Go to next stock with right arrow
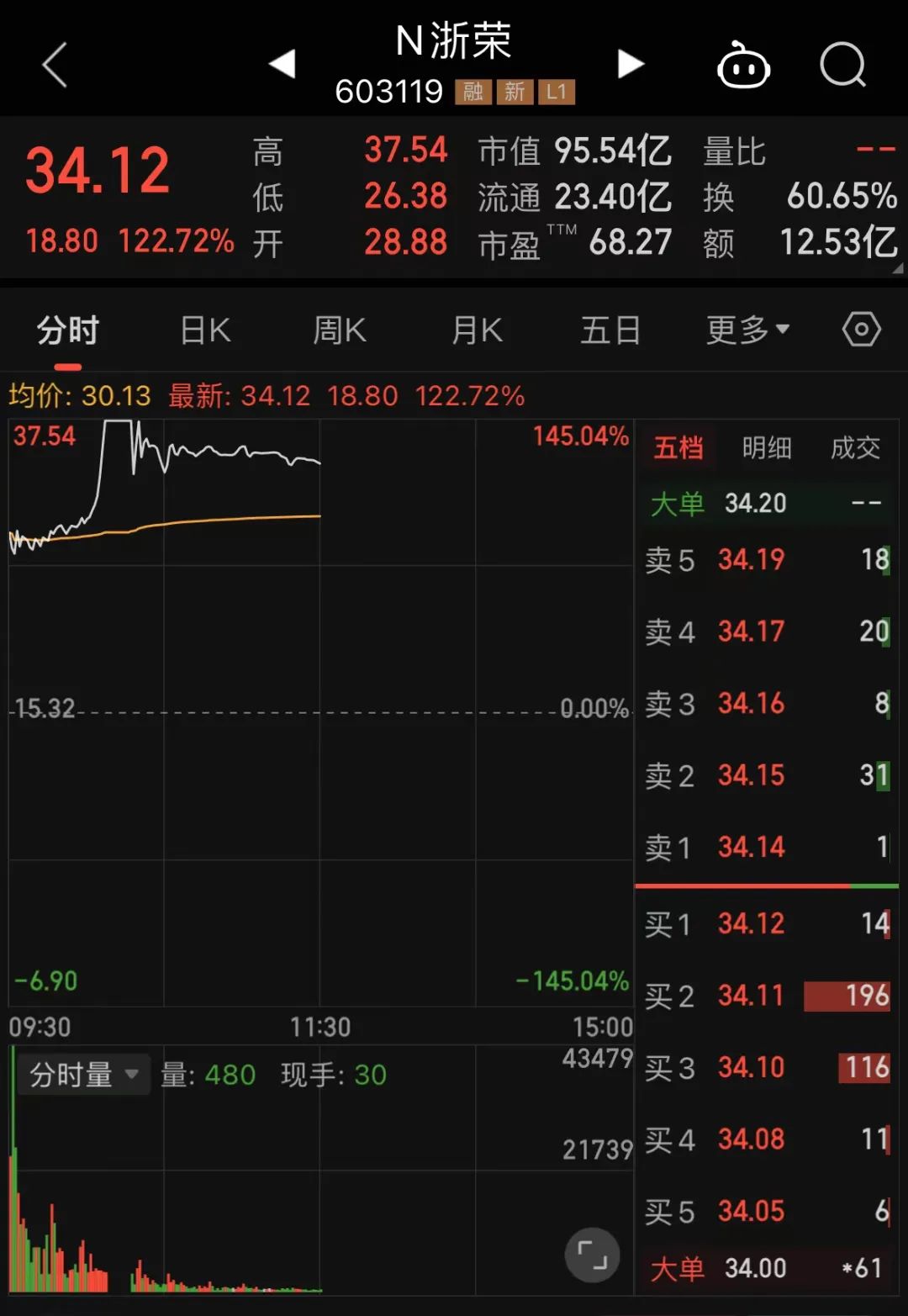Image resolution: width=908 pixels, height=1316 pixels. 630,63
